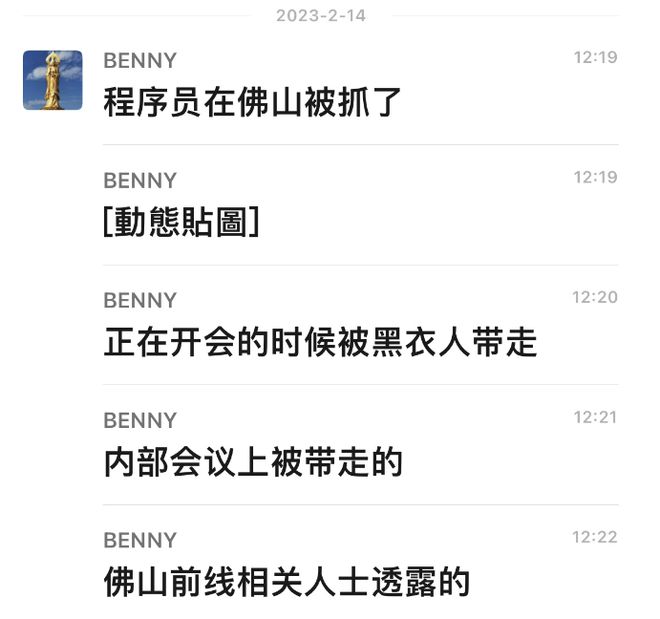Screen dimensions: 660x619
Task: Open the [動態貼圖] sticker message
Action: point(181,223)
